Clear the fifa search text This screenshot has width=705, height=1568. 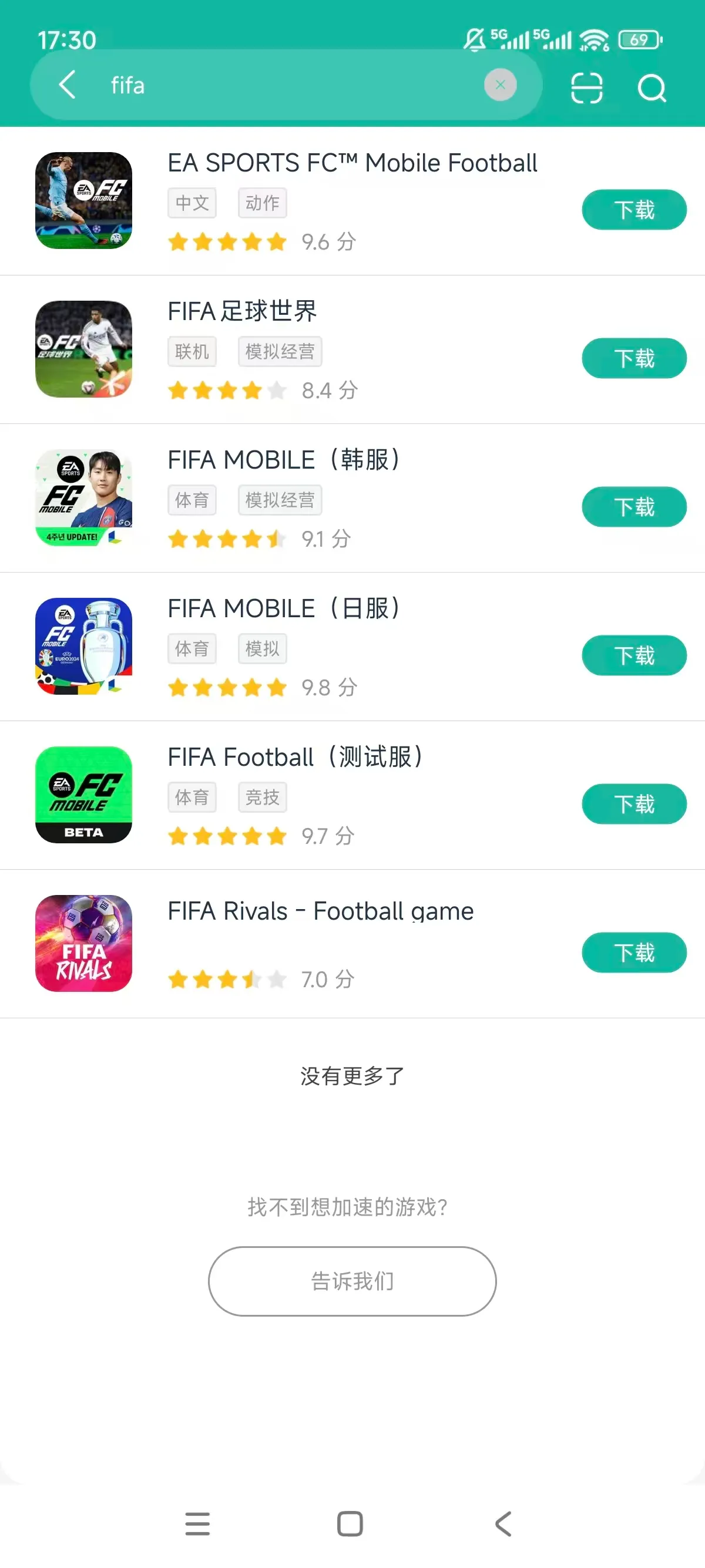tap(501, 84)
